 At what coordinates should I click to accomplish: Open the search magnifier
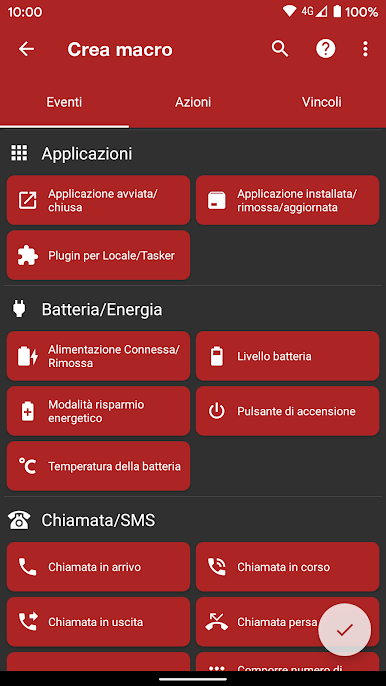click(x=280, y=49)
